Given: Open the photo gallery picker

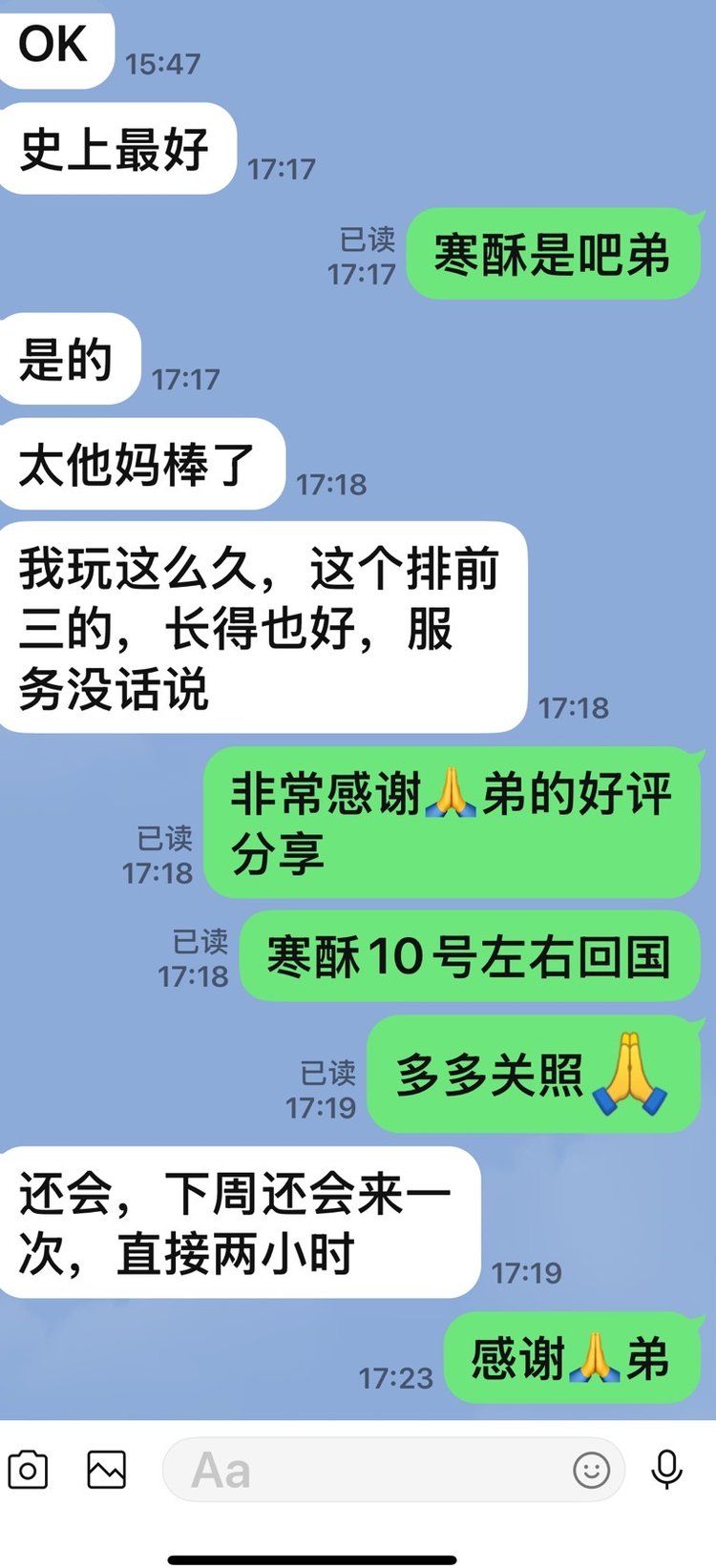Looking at the screenshot, I should 106,1470.
